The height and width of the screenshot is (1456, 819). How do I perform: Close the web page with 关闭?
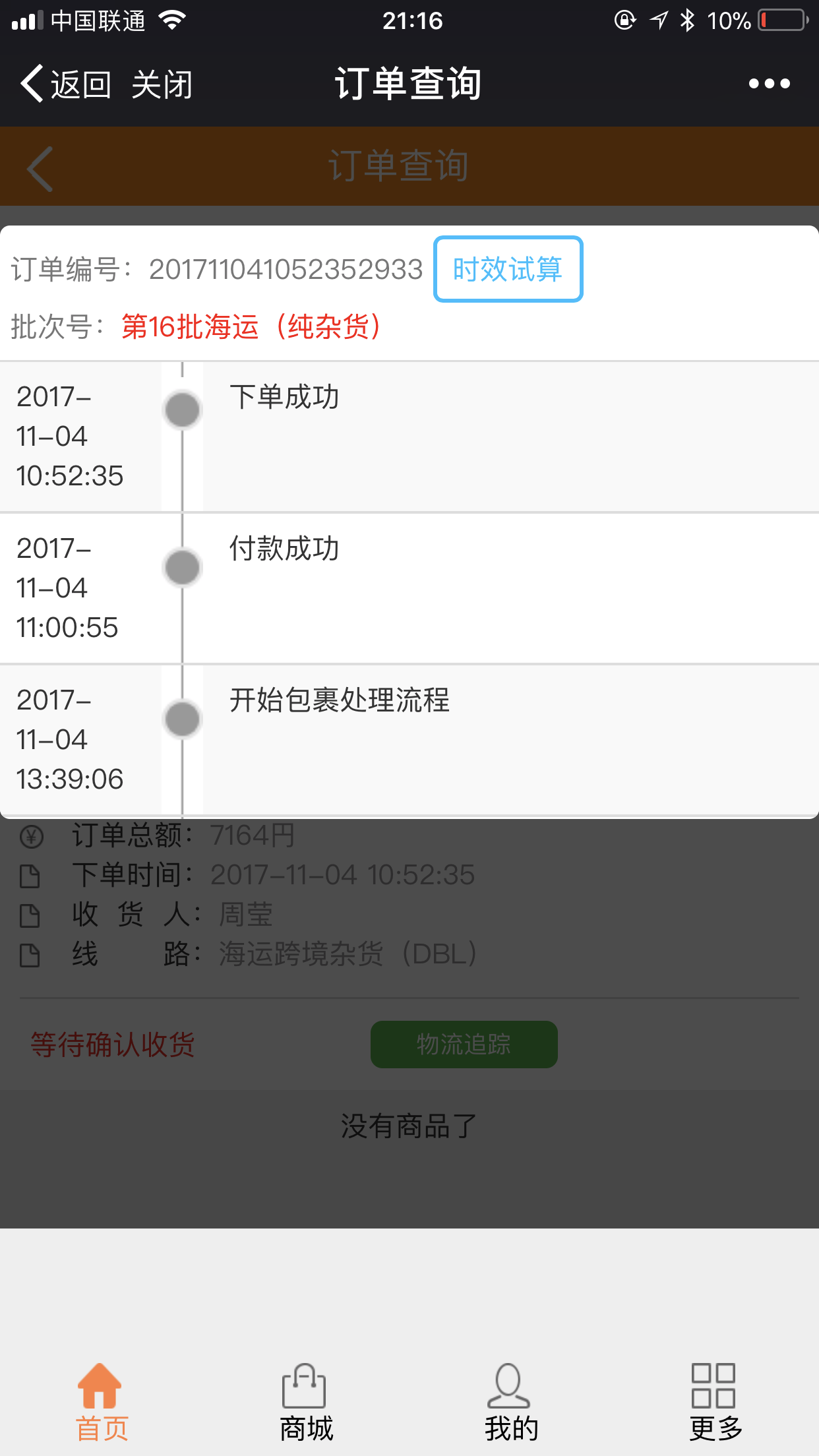(x=162, y=84)
